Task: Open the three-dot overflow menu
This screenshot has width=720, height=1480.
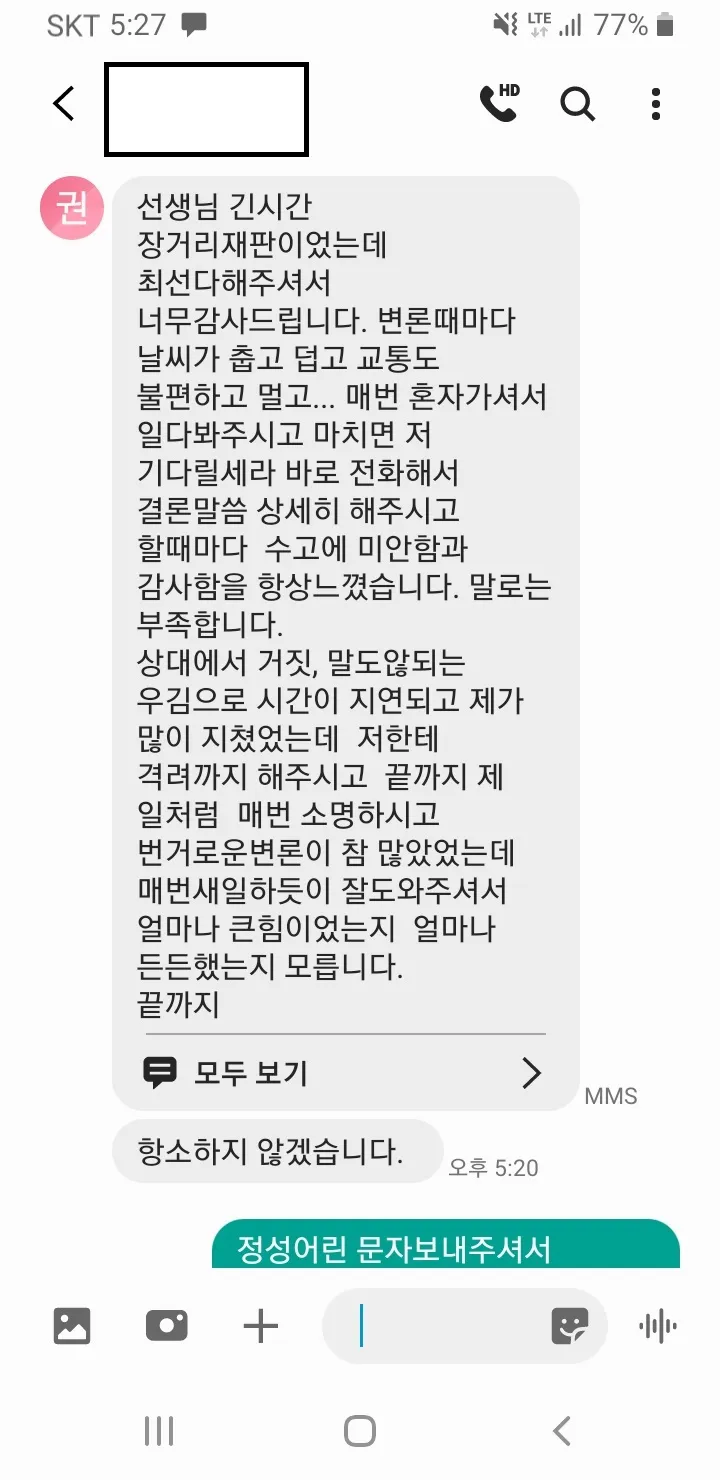Action: (x=655, y=103)
